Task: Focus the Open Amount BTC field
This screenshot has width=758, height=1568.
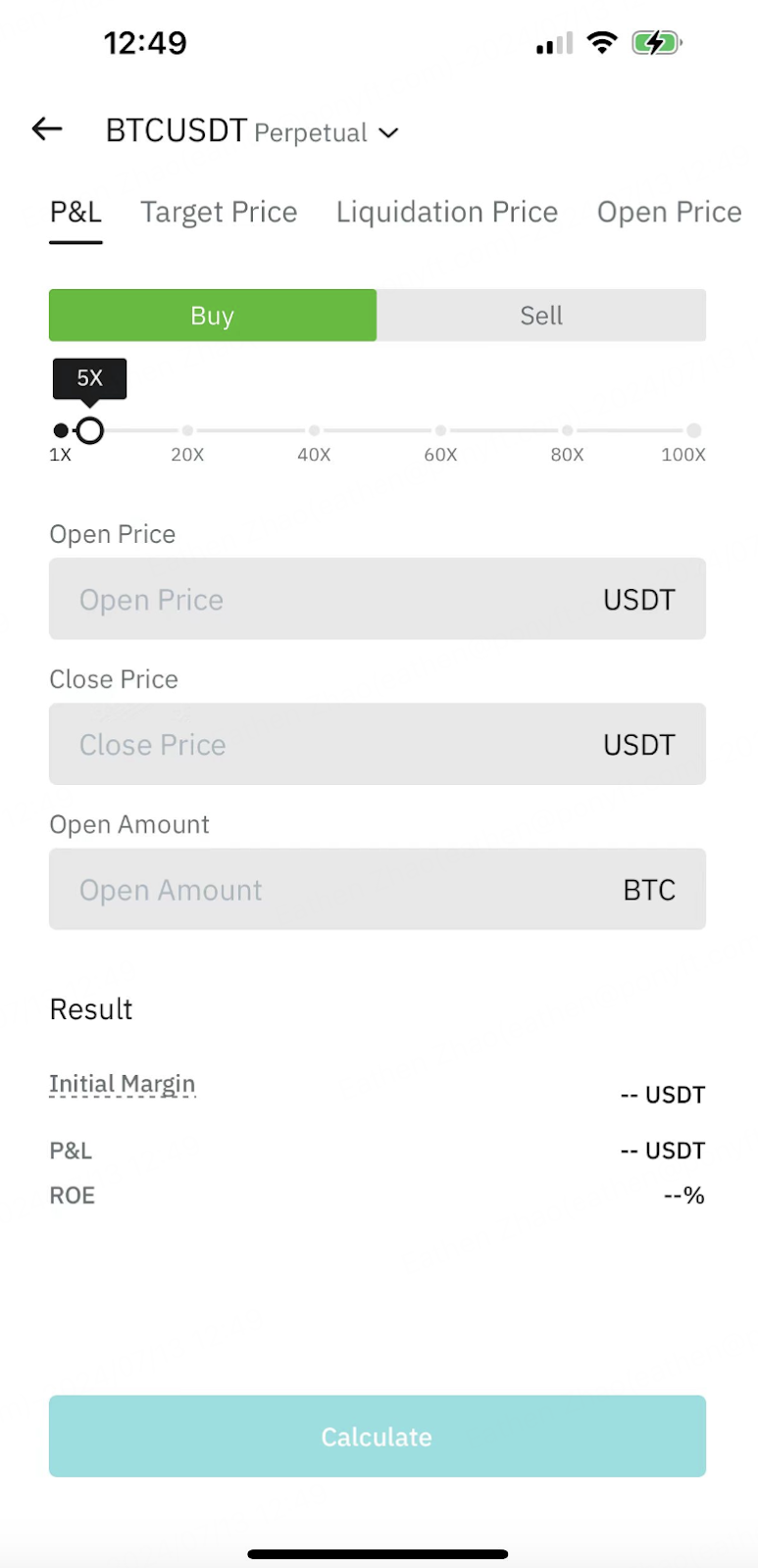Action: pos(378,889)
